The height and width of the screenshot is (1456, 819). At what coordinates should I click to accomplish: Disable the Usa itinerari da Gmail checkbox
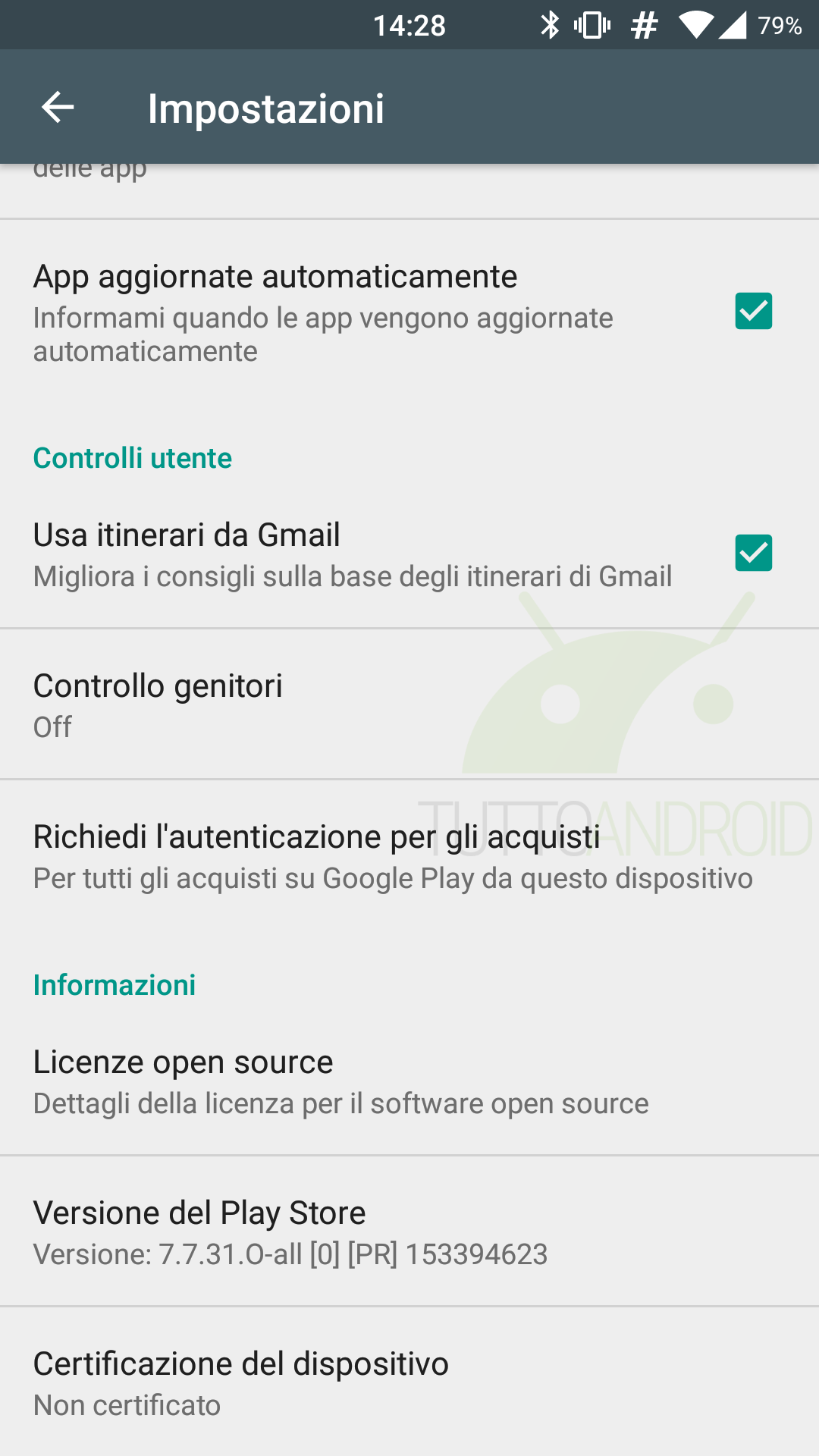[753, 553]
